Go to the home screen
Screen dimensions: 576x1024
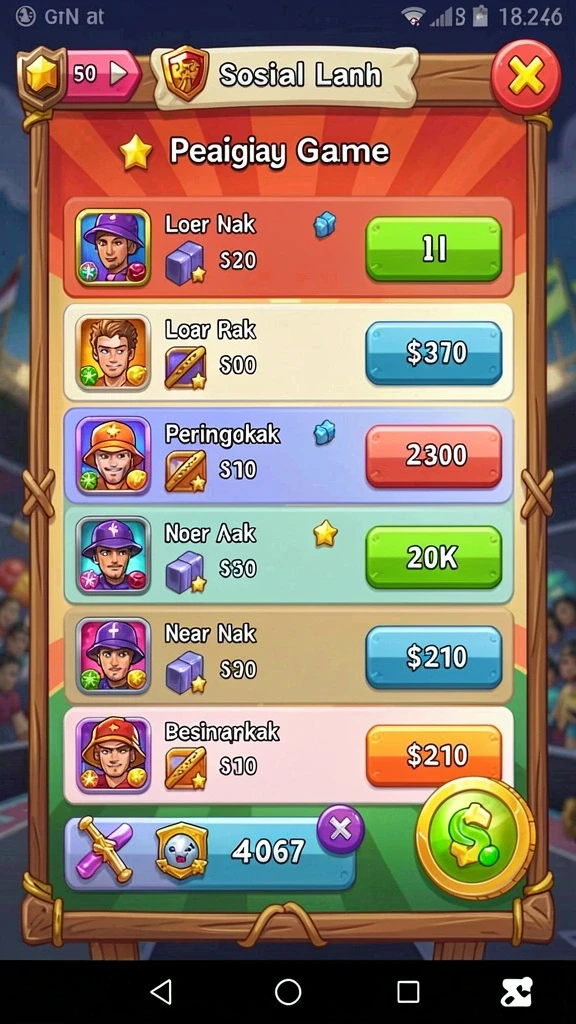(288, 991)
